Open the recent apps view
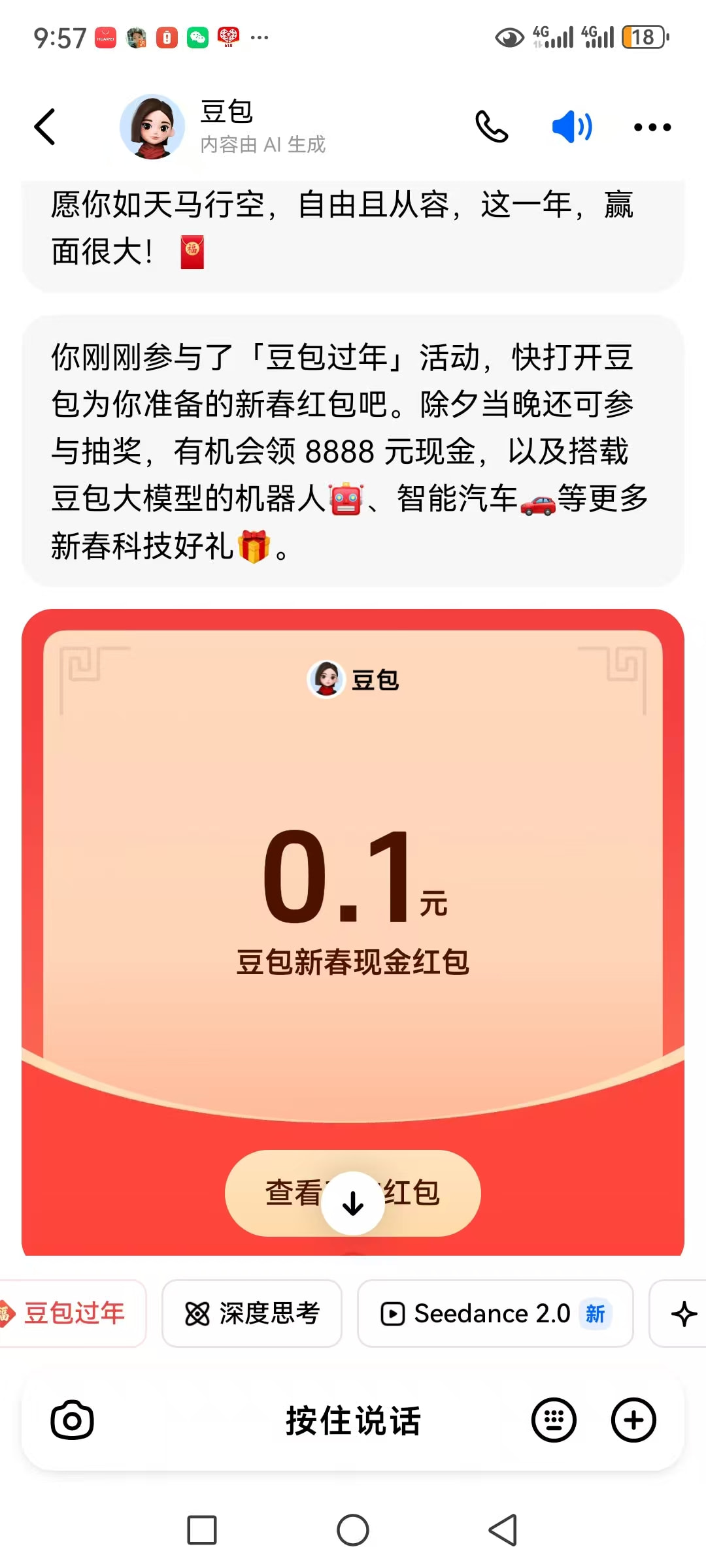The image size is (706, 1568). (x=202, y=1530)
